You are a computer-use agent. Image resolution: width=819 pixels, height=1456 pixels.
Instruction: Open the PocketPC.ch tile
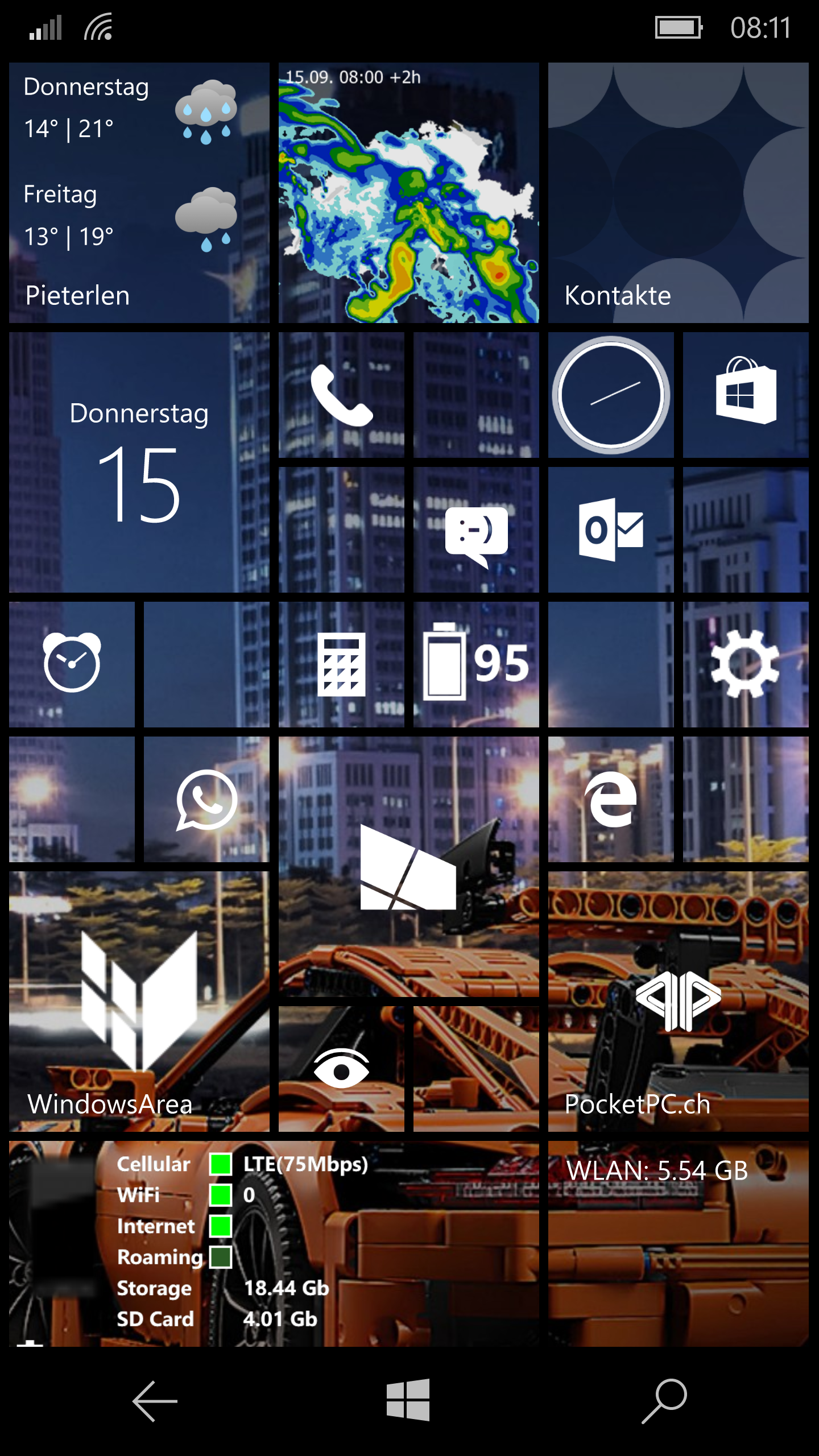pyautogui.click(x=679, y=1002)
